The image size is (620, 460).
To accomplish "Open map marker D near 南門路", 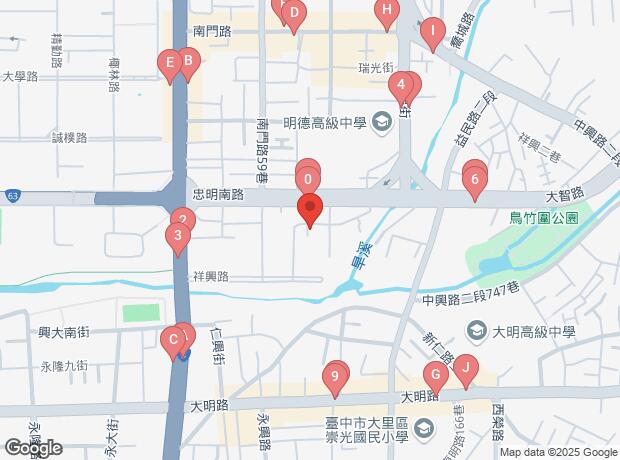I will (x=293, y=14).
